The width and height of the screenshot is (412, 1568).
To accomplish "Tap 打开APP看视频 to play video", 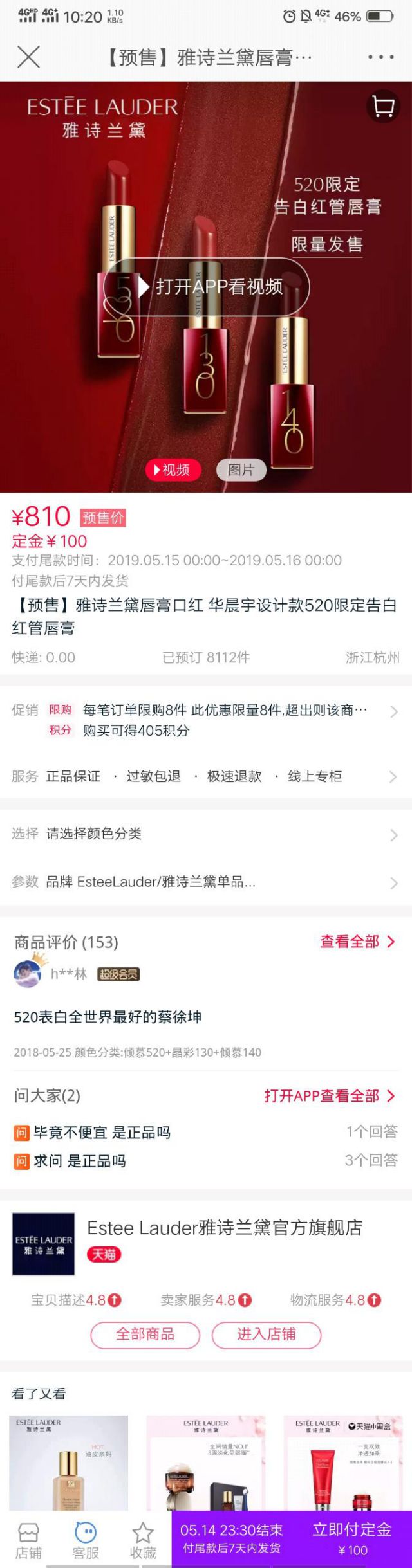I will click(x=207, y=287).
